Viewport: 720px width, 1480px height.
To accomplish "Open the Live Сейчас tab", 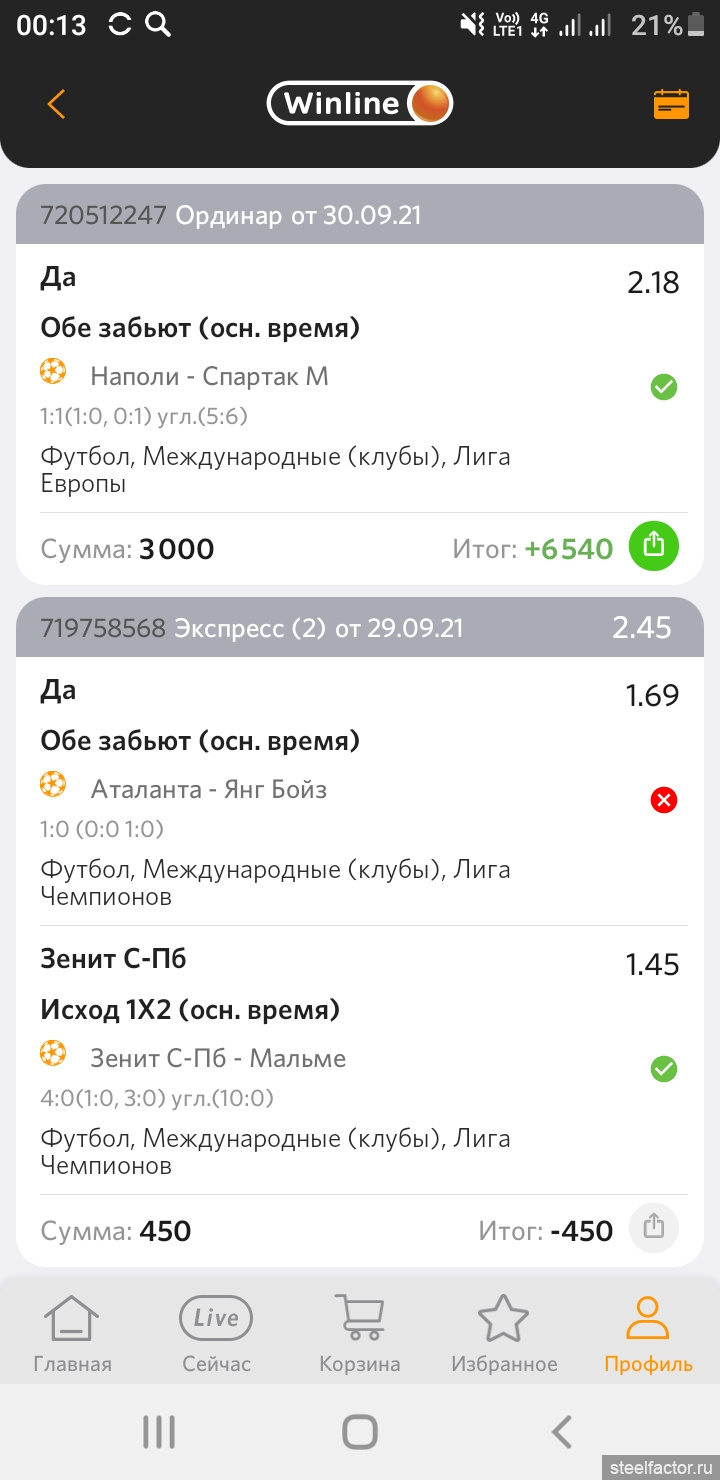I will (x=216, y=1334).
